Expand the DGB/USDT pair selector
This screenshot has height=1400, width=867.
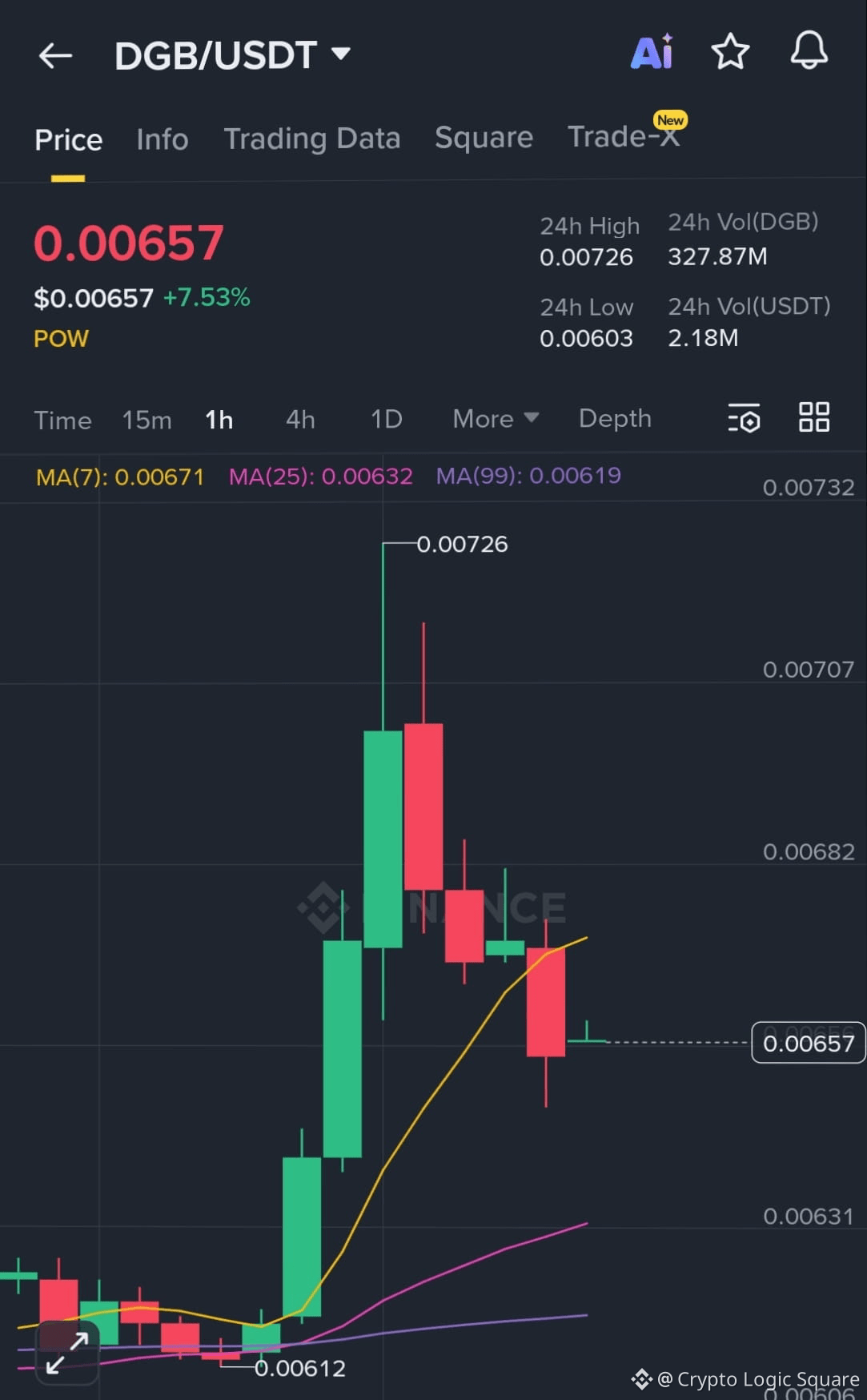pos(233,54)
